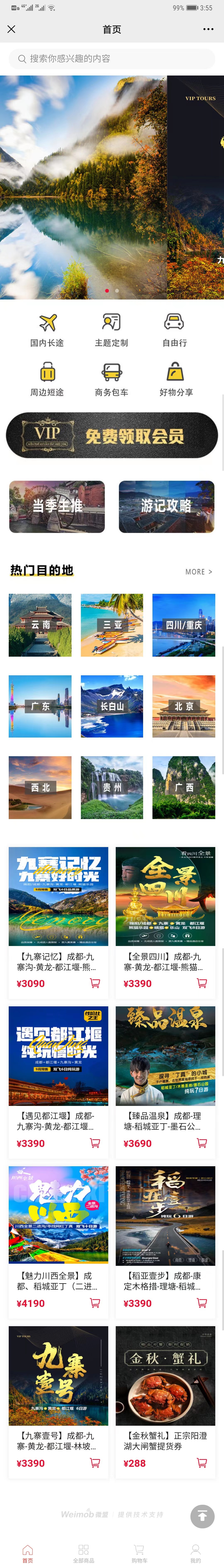The height and width of the screenshot is (1568, 224).
Task: Tap the search box at the top
Action: click(112, 58)
